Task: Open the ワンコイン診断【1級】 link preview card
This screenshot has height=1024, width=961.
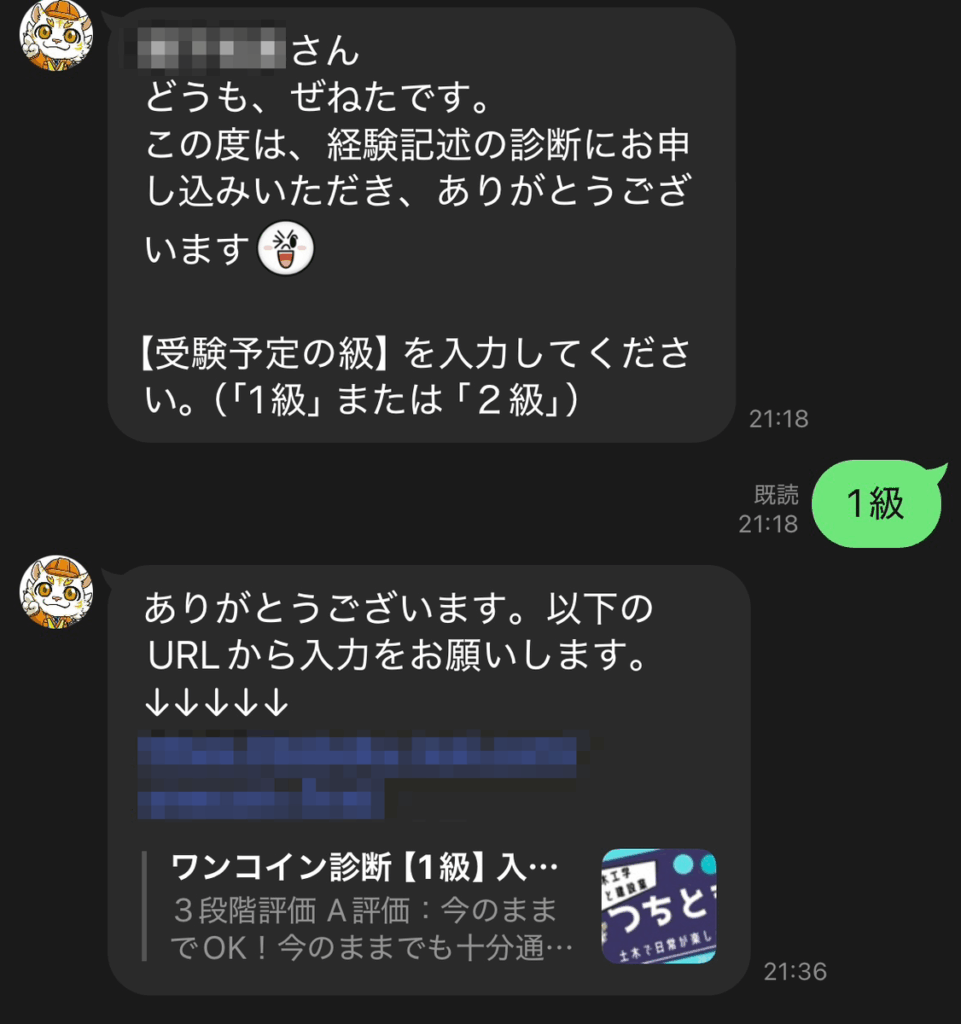Action: coord(430,906)
